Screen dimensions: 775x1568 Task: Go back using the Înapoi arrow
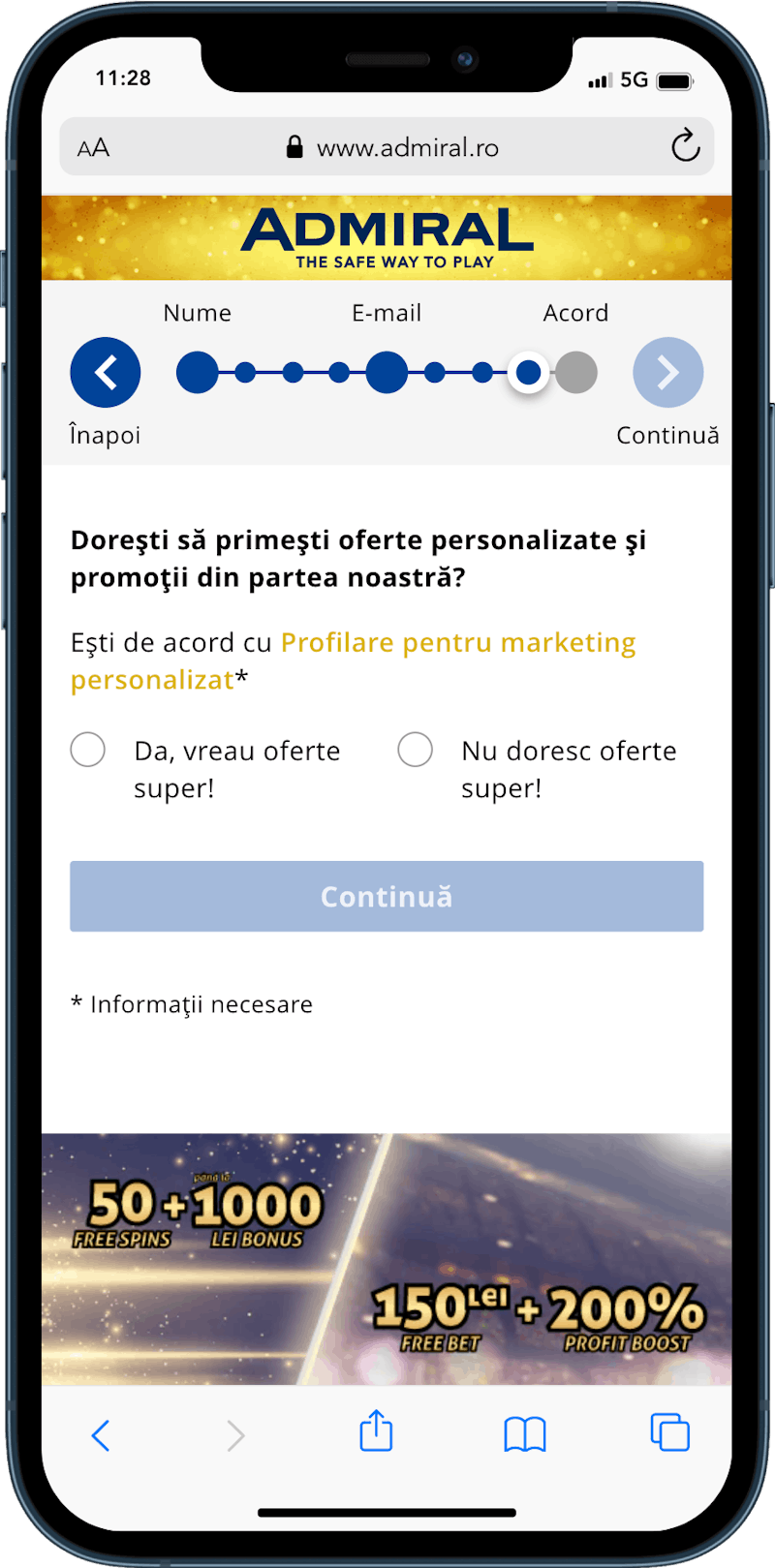click(106, 373)
